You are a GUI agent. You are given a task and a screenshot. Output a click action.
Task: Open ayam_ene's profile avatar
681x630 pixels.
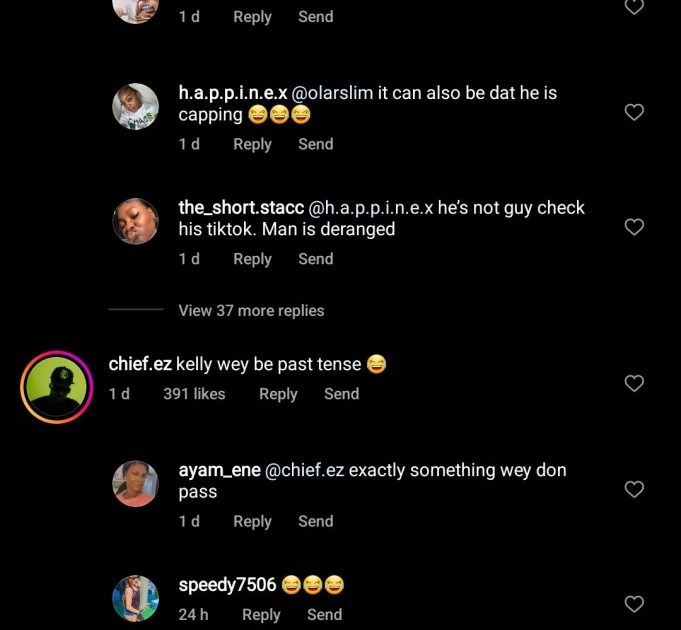click(135, 484)
